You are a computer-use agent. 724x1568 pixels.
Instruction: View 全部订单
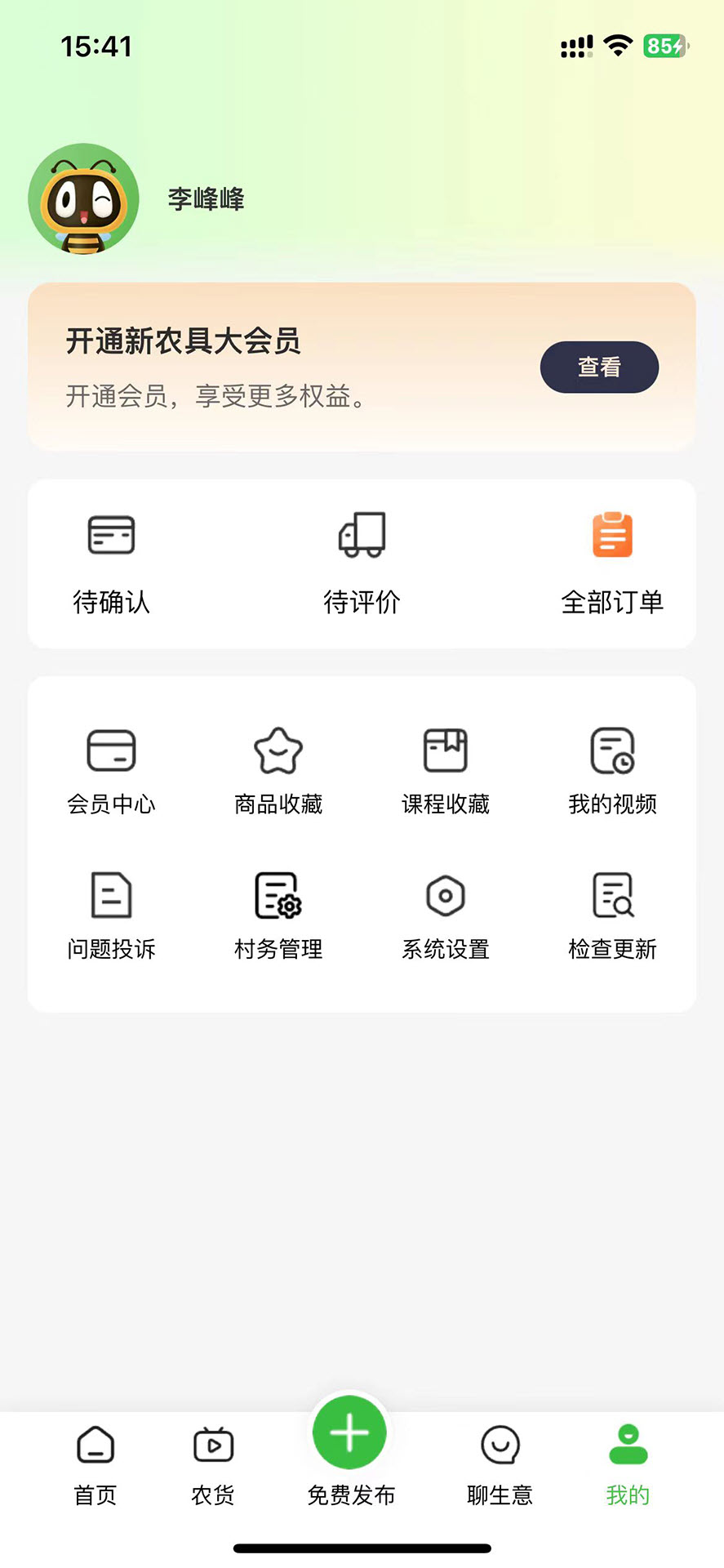click(612, 562)
